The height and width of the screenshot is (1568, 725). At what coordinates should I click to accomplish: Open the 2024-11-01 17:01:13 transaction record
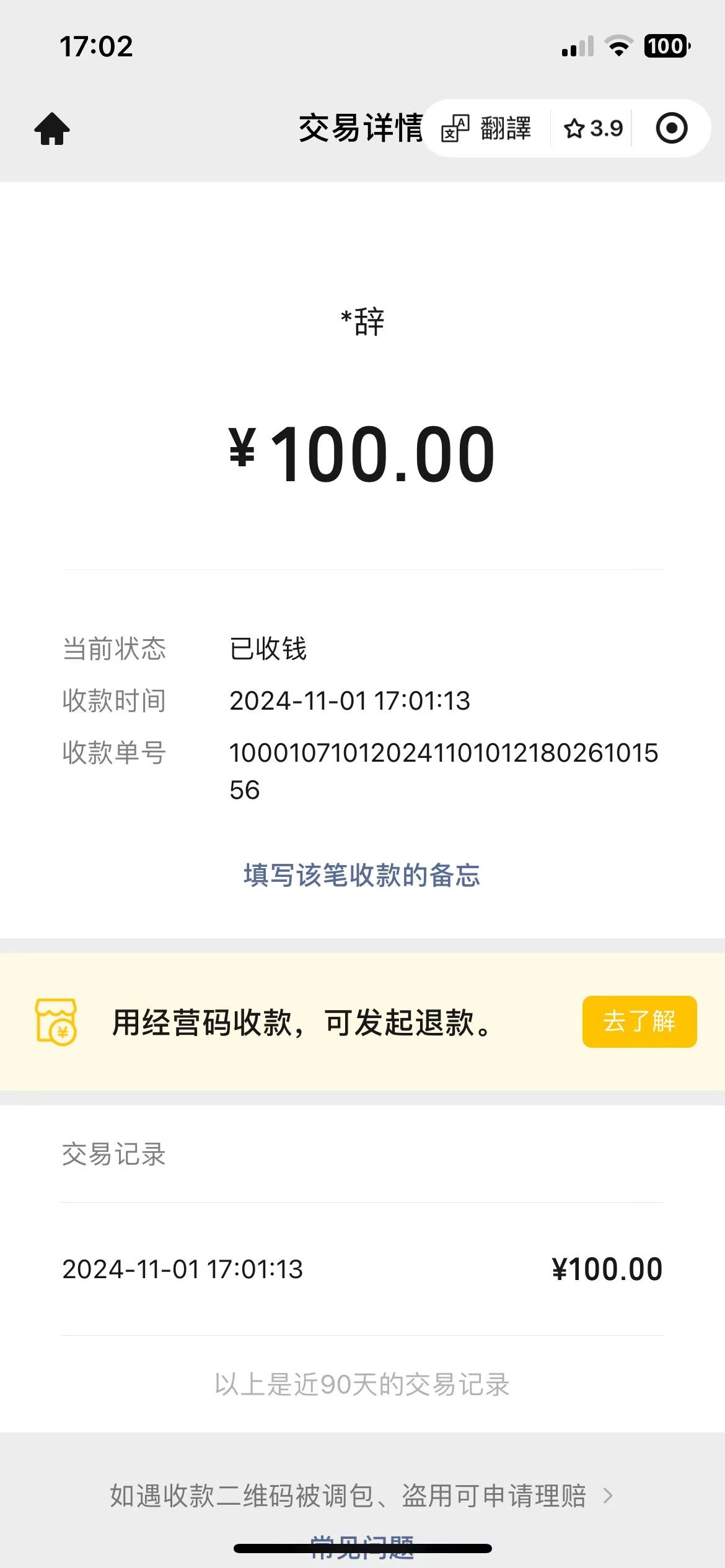click(362, 1270)
